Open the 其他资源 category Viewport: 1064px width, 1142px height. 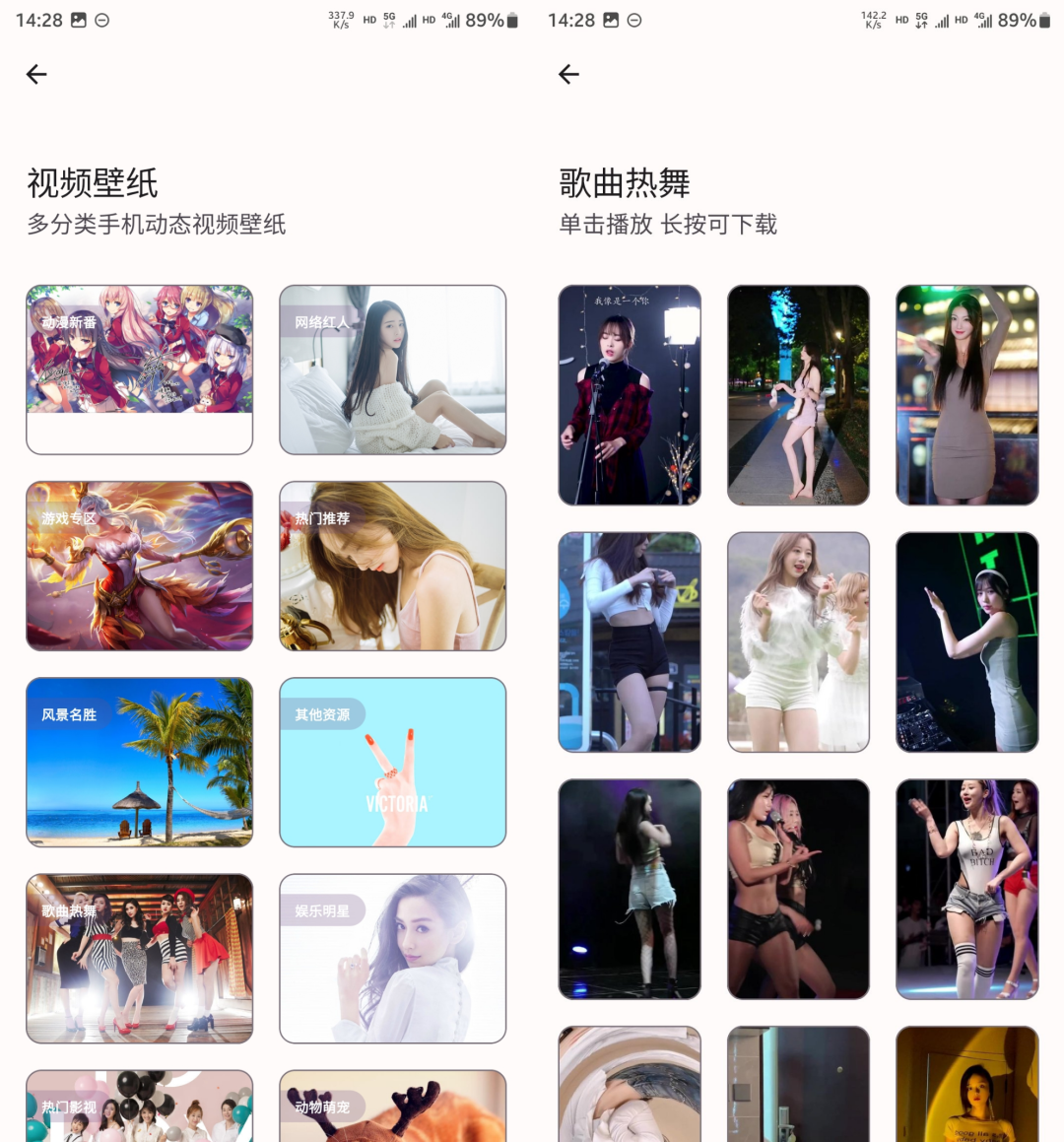[392, 762]
